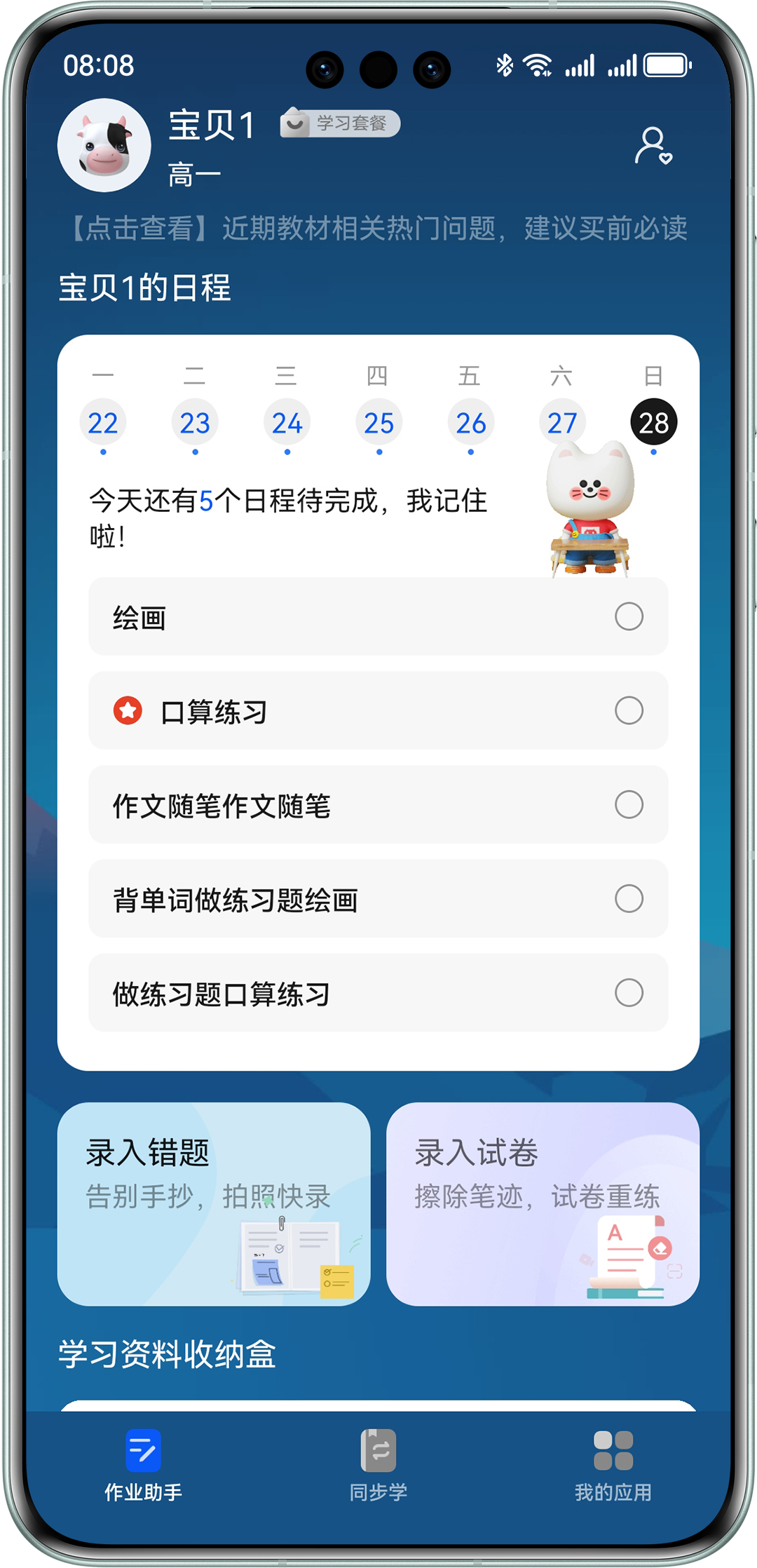Choose date 26 in the week calendar

470,423
